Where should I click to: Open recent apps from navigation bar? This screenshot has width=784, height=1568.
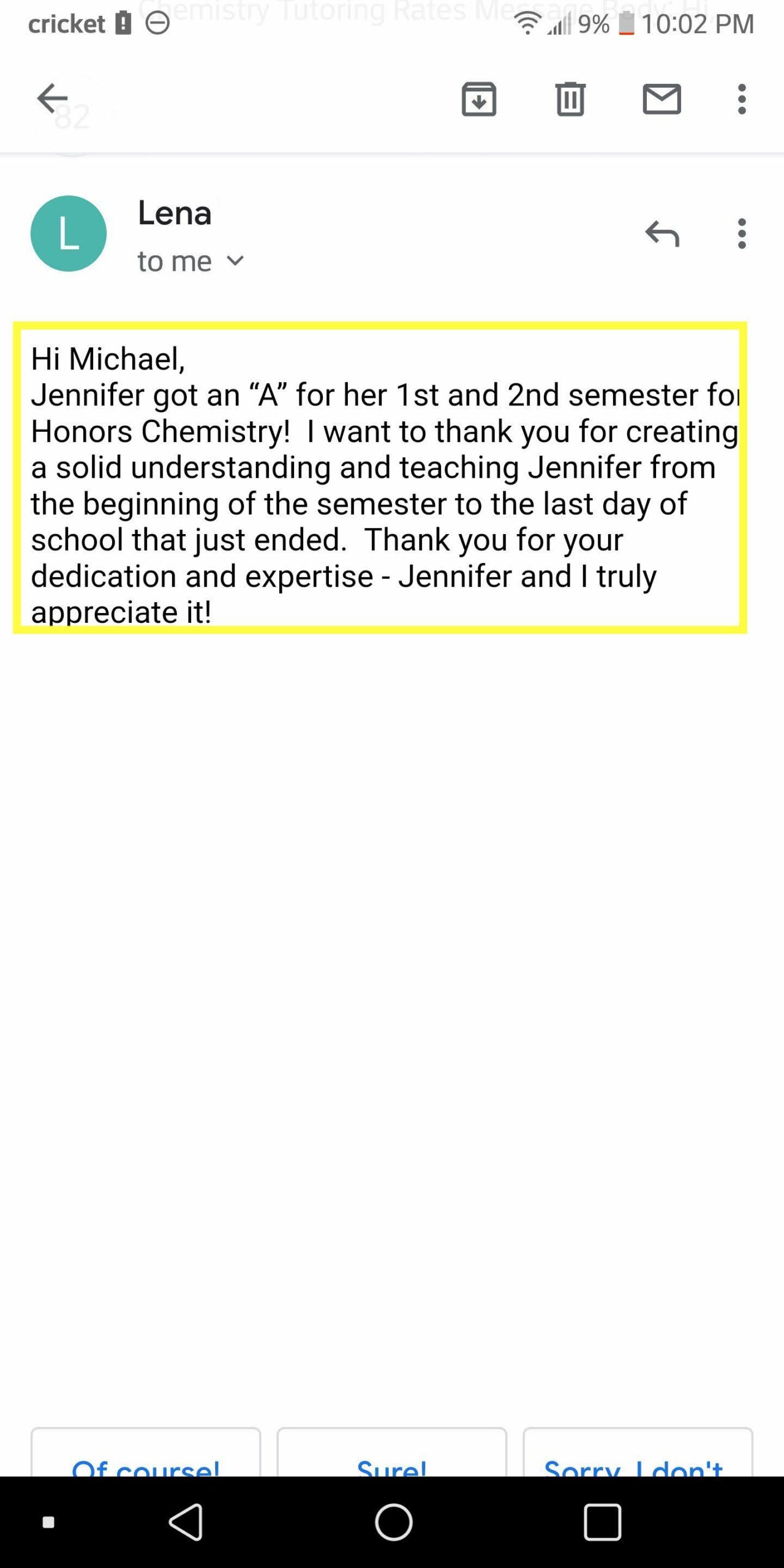602,1521
